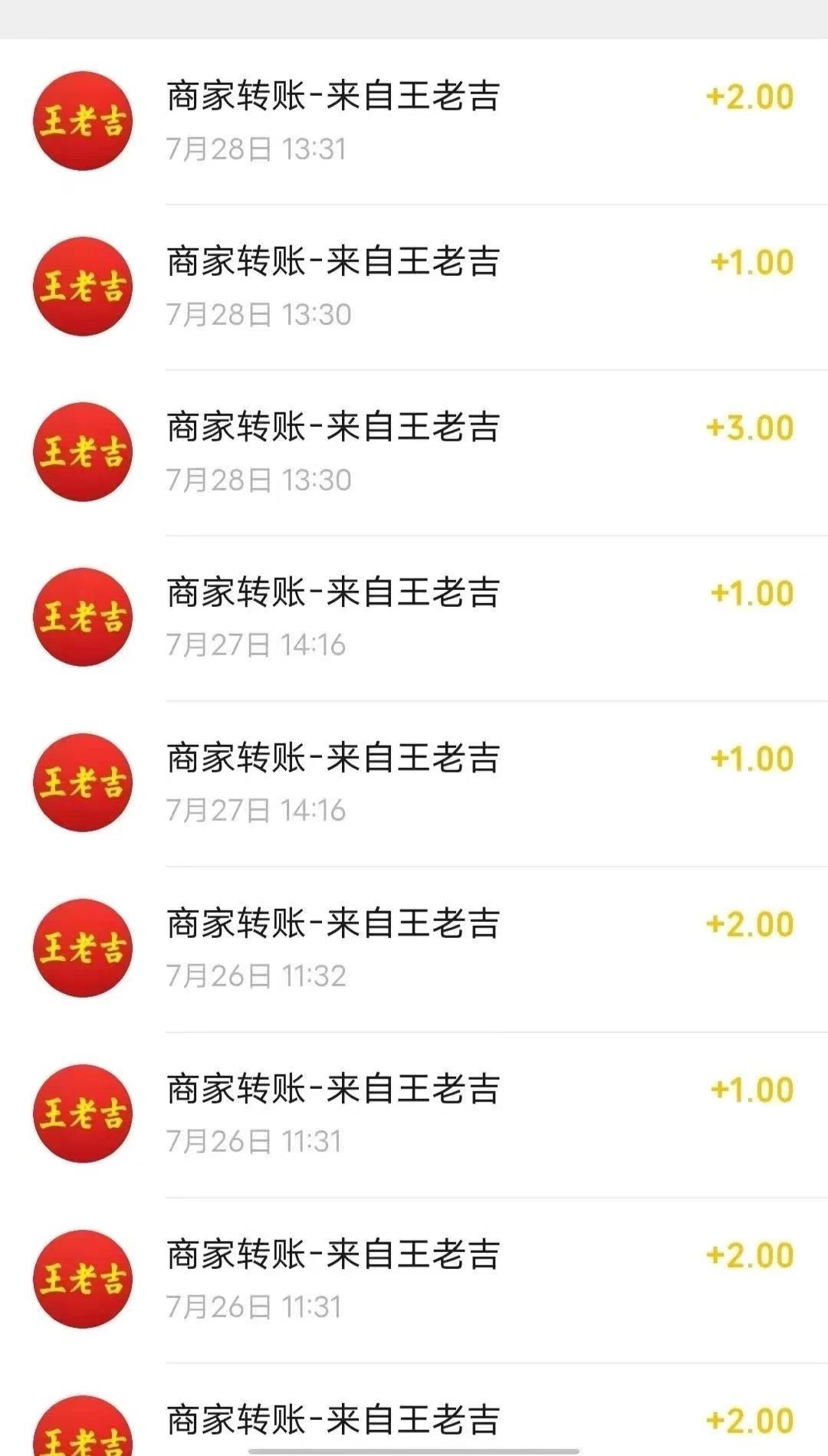Open the +2.00 transfer from 7月28日 13:31
This screenshot has height=1456, width=828.
click(x=414, y=122)
